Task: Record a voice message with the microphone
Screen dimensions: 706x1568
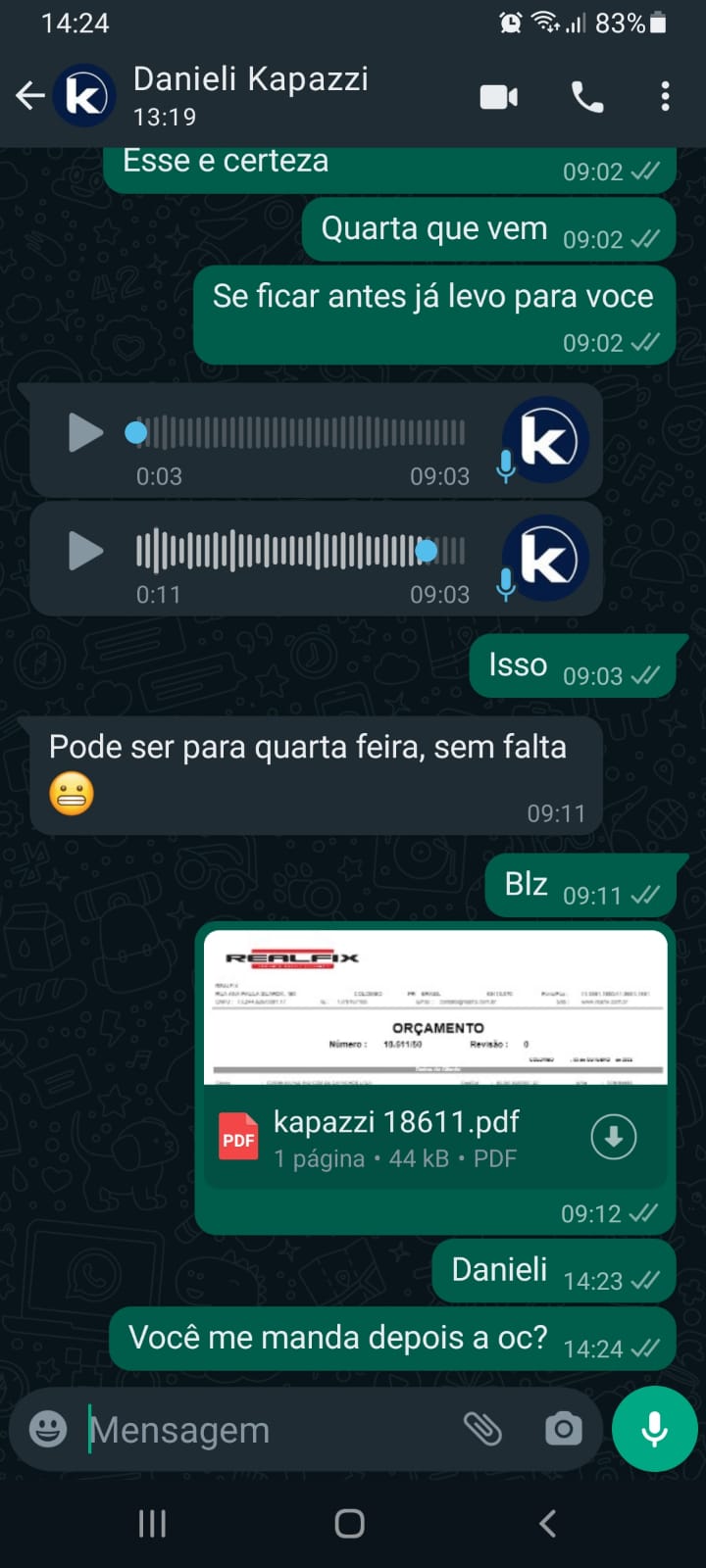Action: tap(654, 1430)
